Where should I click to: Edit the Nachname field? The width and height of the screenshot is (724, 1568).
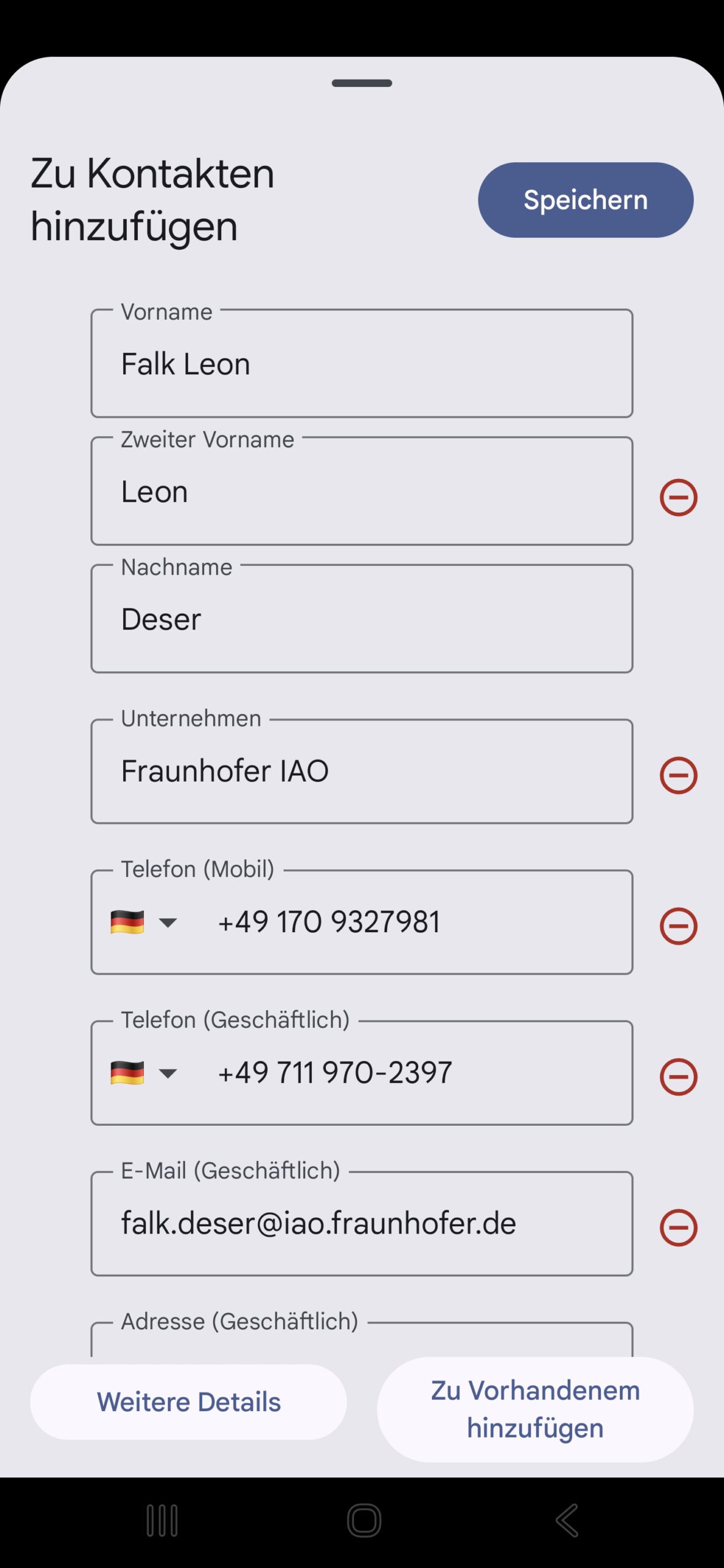pos(361,619)
